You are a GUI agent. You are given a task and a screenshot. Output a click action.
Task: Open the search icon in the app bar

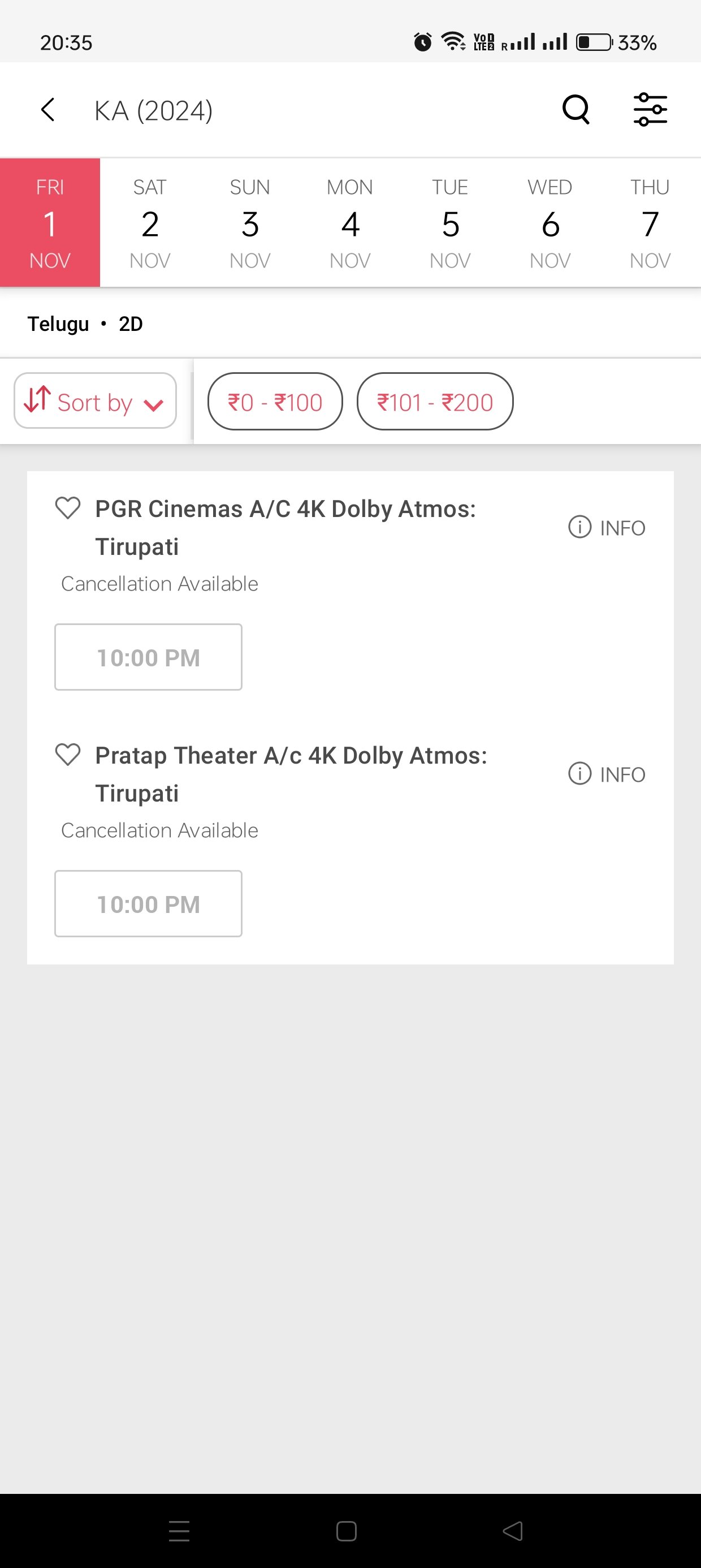click(575, 110)
